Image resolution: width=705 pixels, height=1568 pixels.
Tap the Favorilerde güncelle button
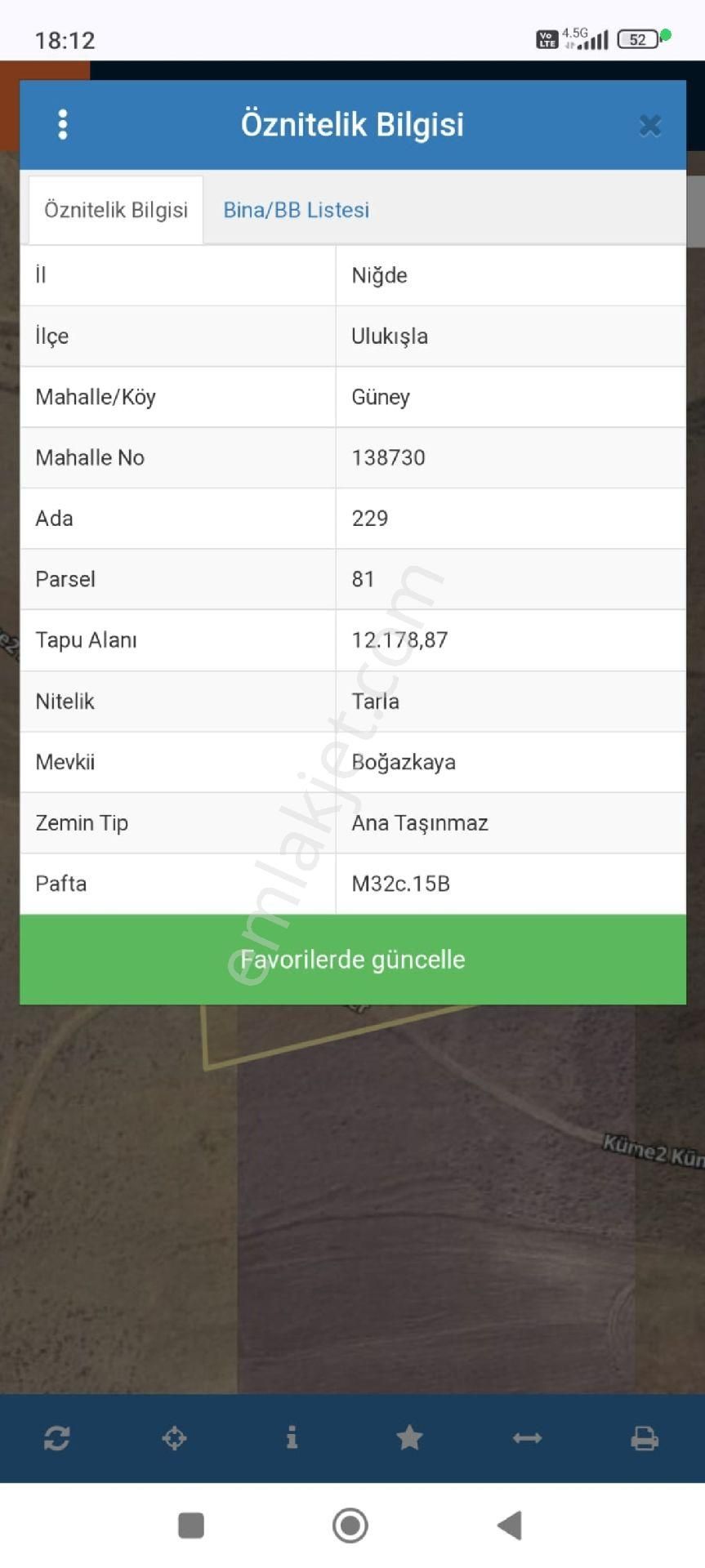coord(353,959)
